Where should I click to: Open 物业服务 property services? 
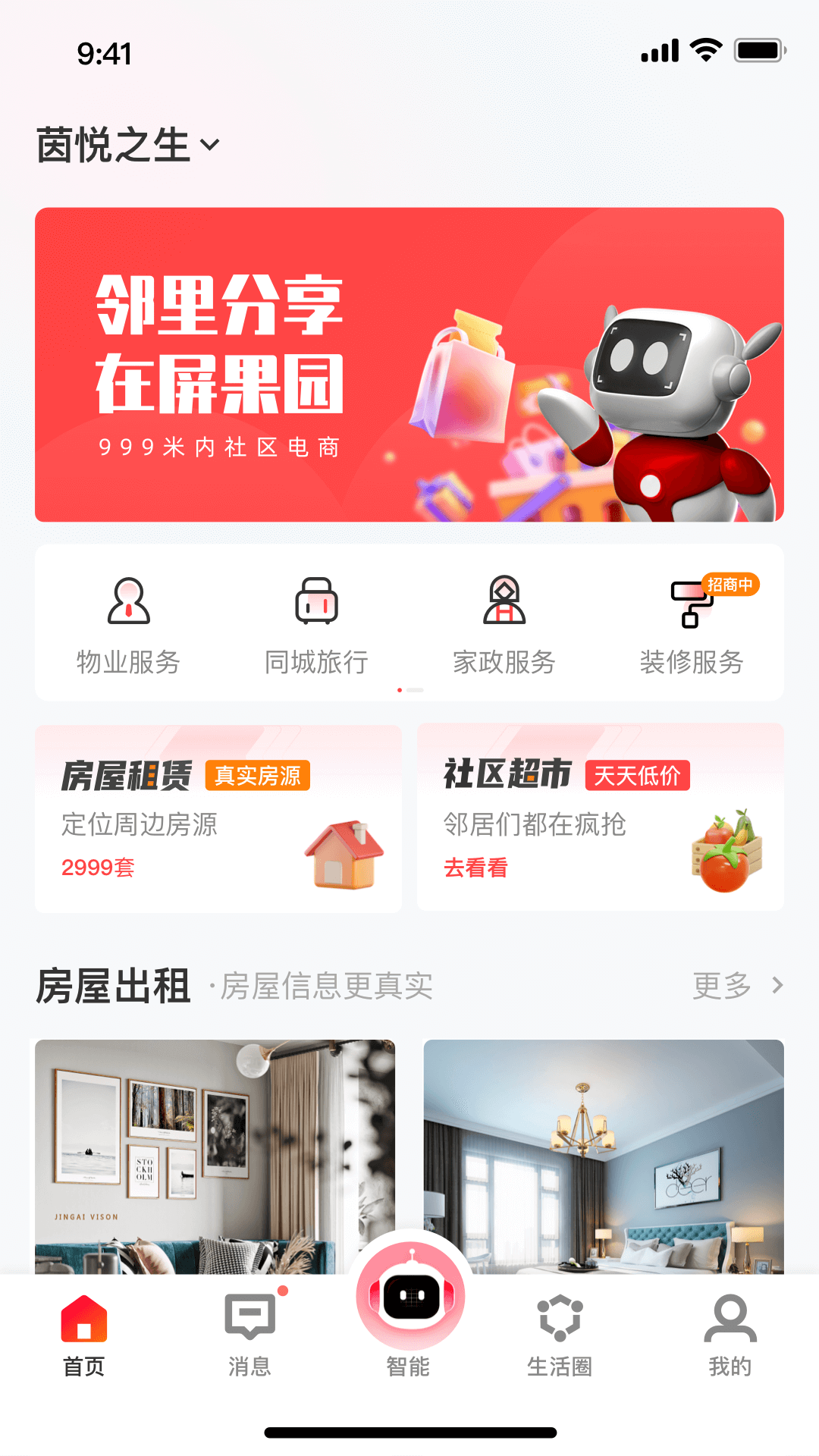pos(128,624)
